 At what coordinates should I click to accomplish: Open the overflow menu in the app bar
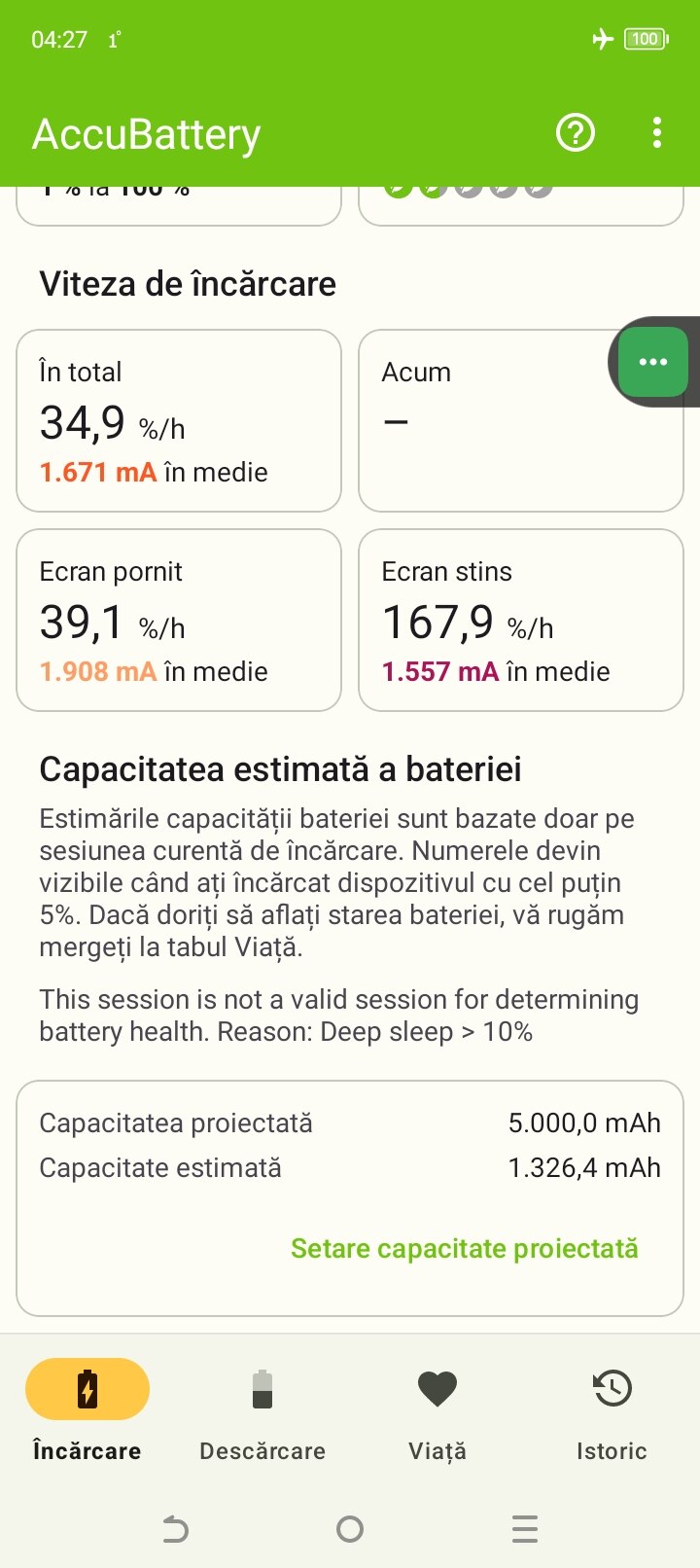click(x=656, y=133)
